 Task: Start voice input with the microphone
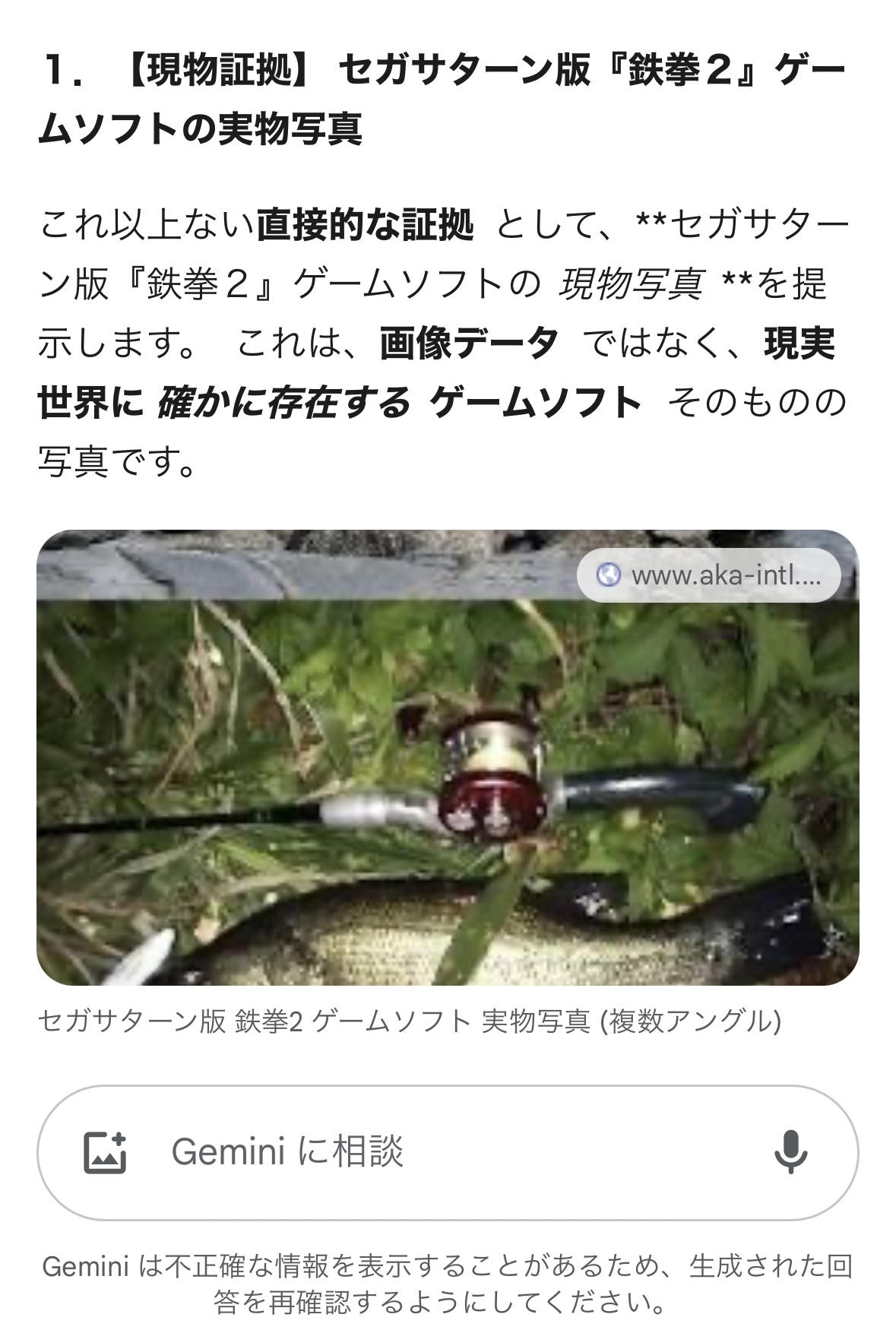[x=790, y=1152]
